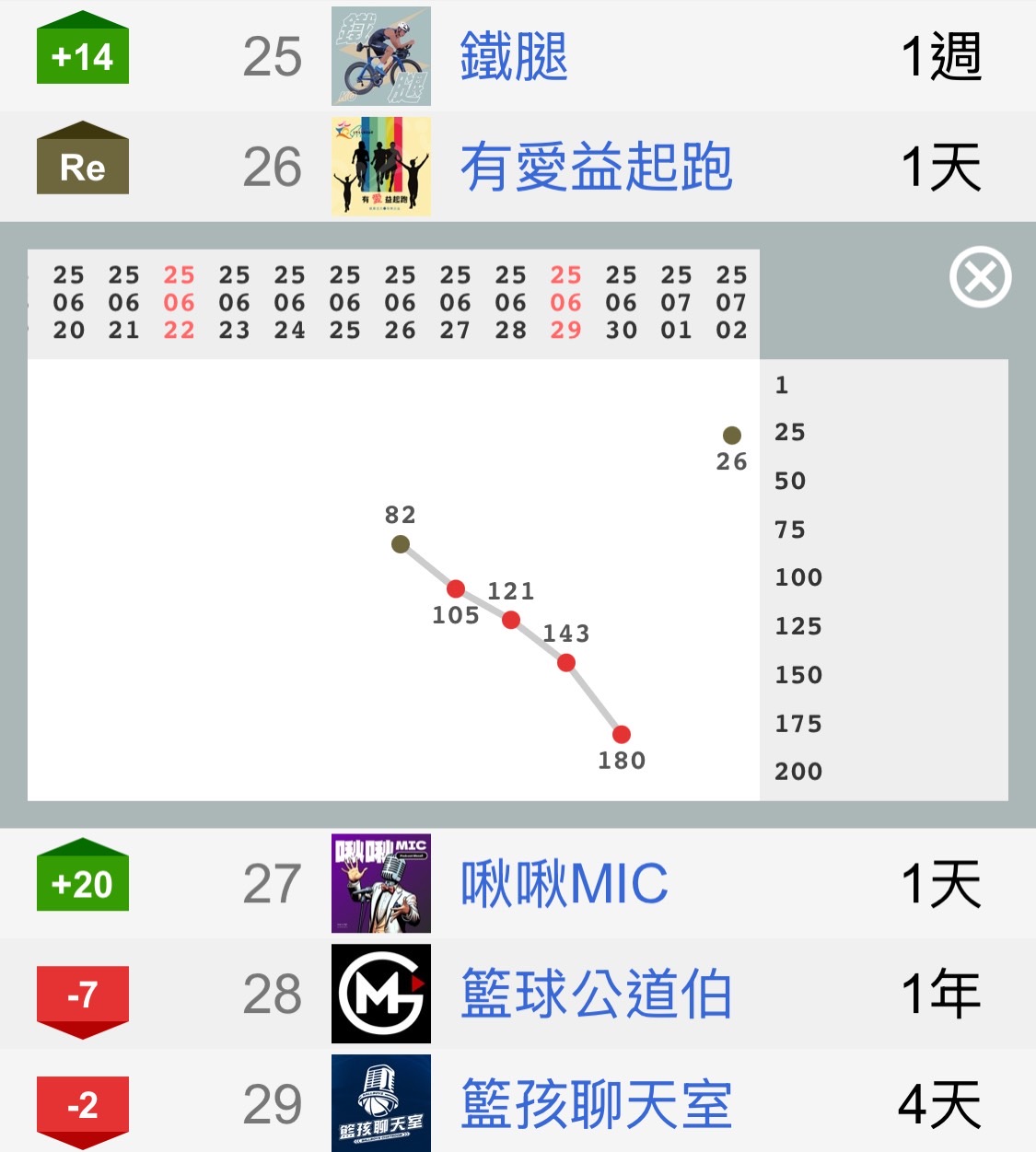Image resolution: width=1036 pixels, height=1152 pixels.
Task: Open the 鐵腿 podcast link
Action: click(514, 57)
